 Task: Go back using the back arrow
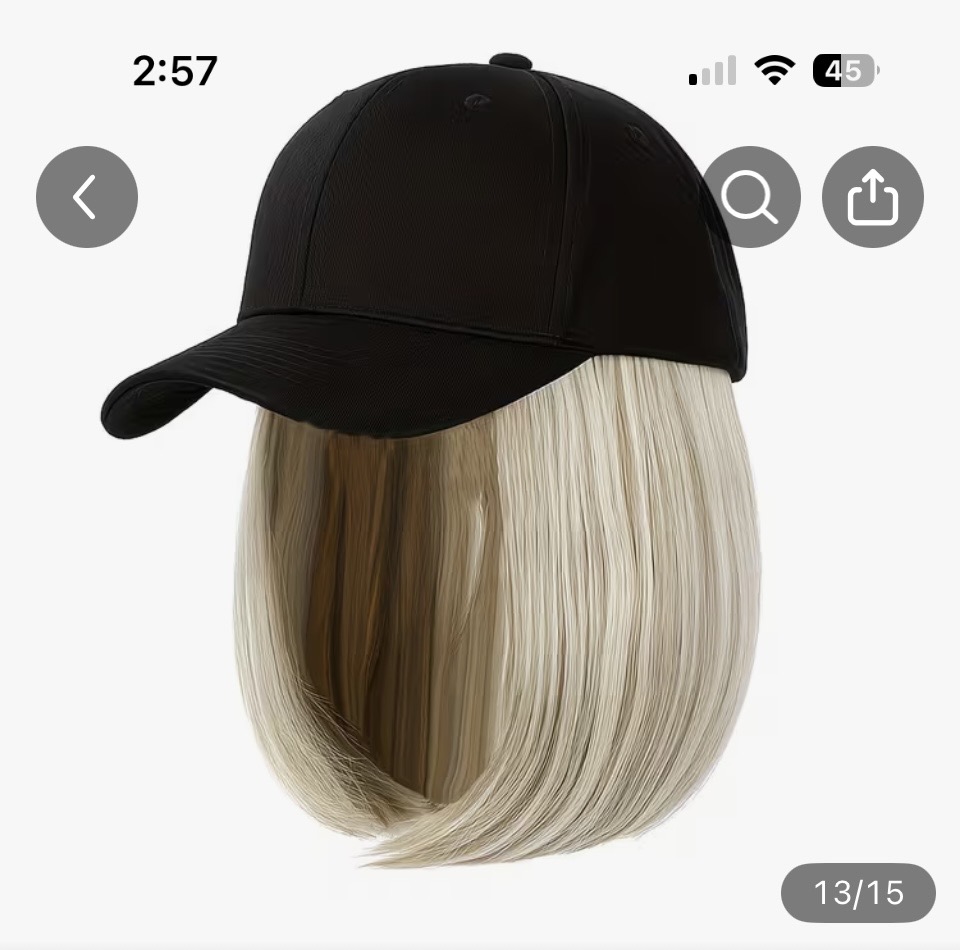[x=87, y=198]
